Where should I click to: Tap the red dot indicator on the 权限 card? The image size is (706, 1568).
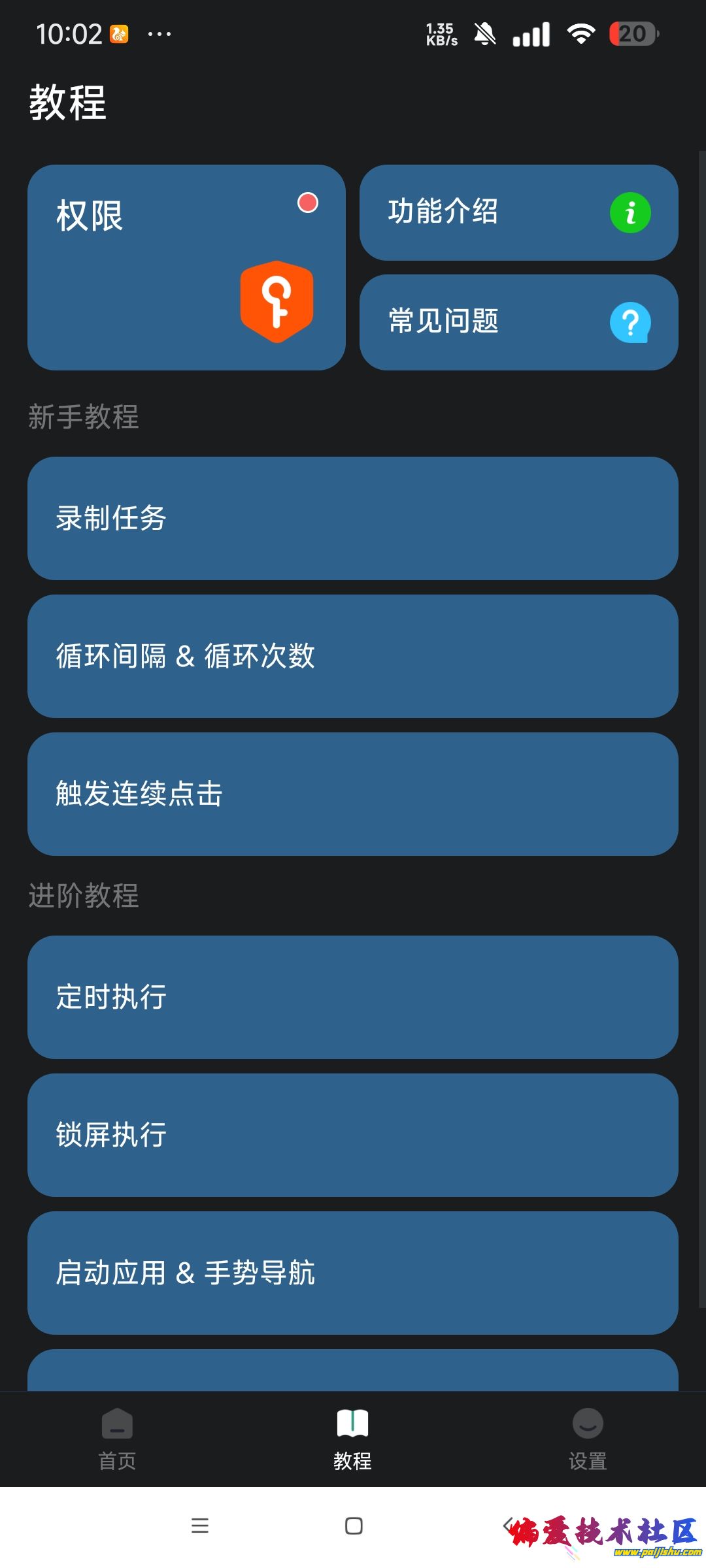(307, 203)
